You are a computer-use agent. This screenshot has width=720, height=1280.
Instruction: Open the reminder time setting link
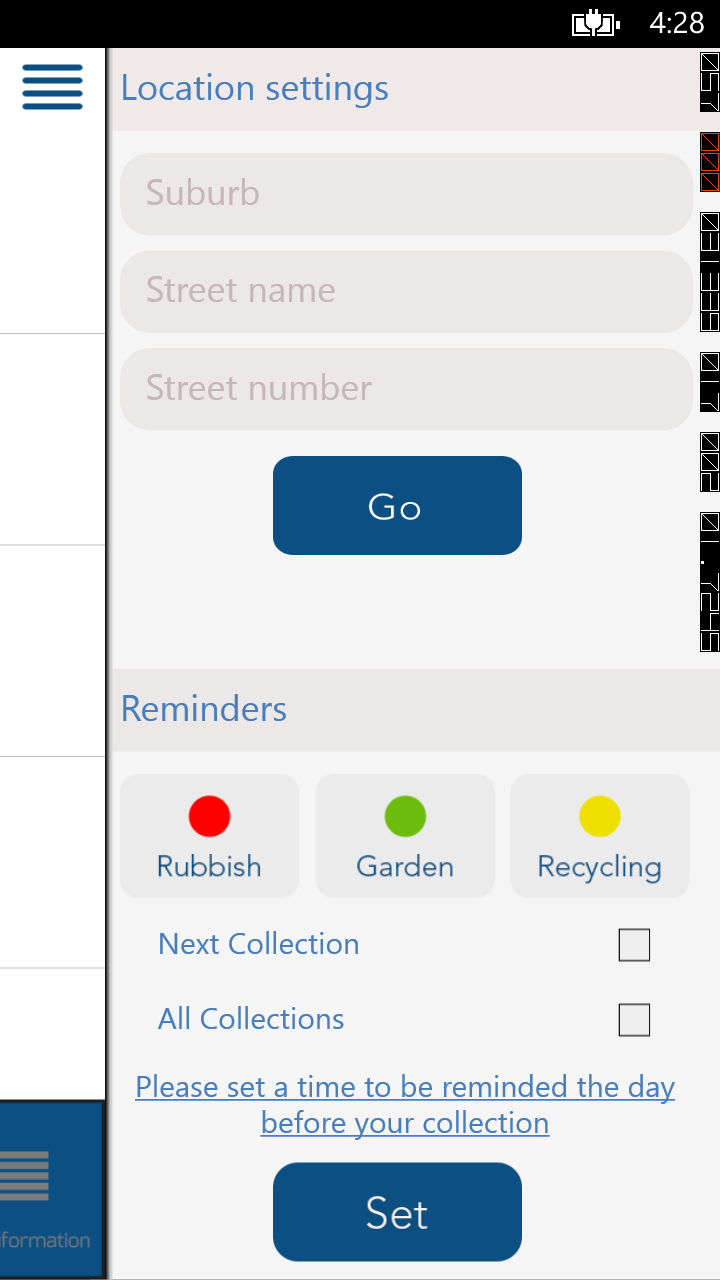tap(405, 1105)
